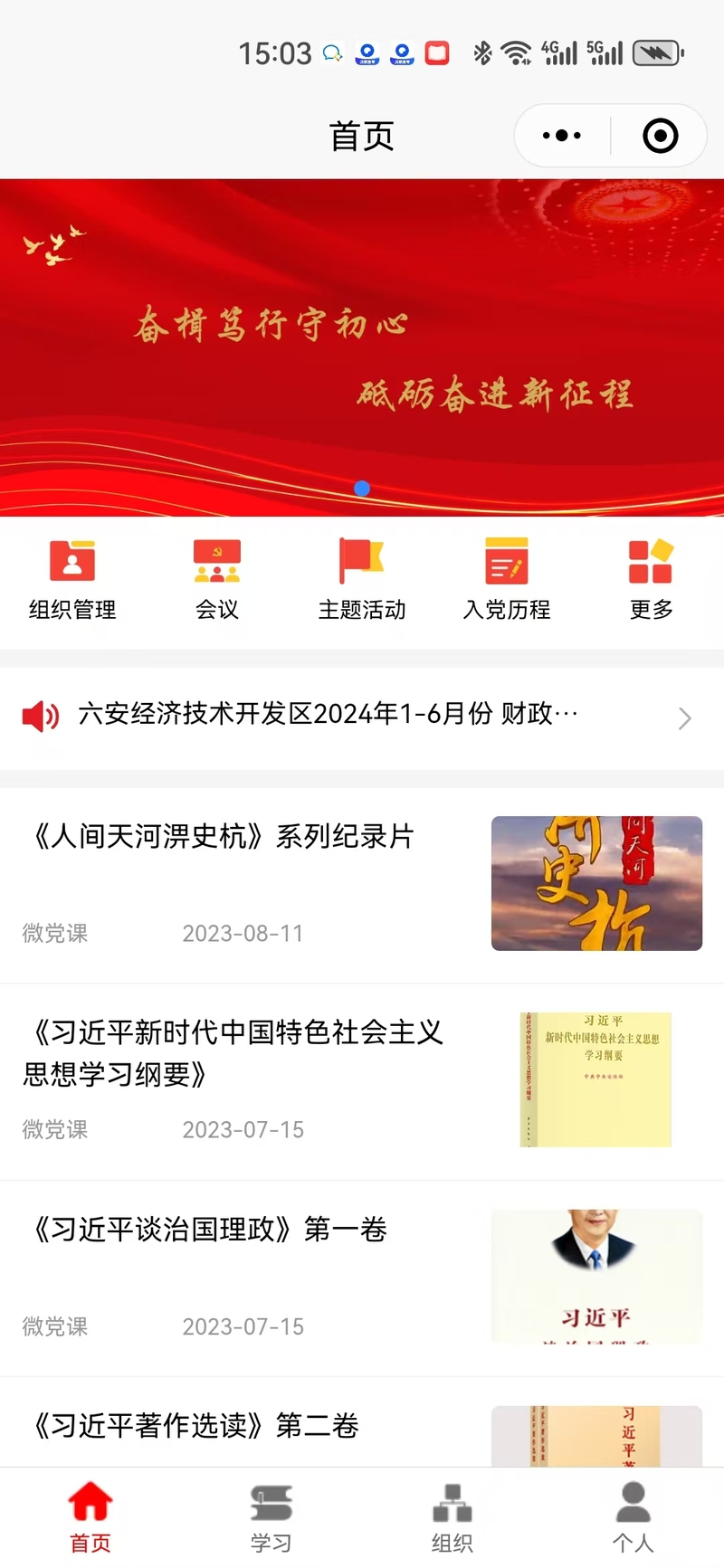
Task: Switch to the 组织 tab
Action: [x=452, y=1517]
